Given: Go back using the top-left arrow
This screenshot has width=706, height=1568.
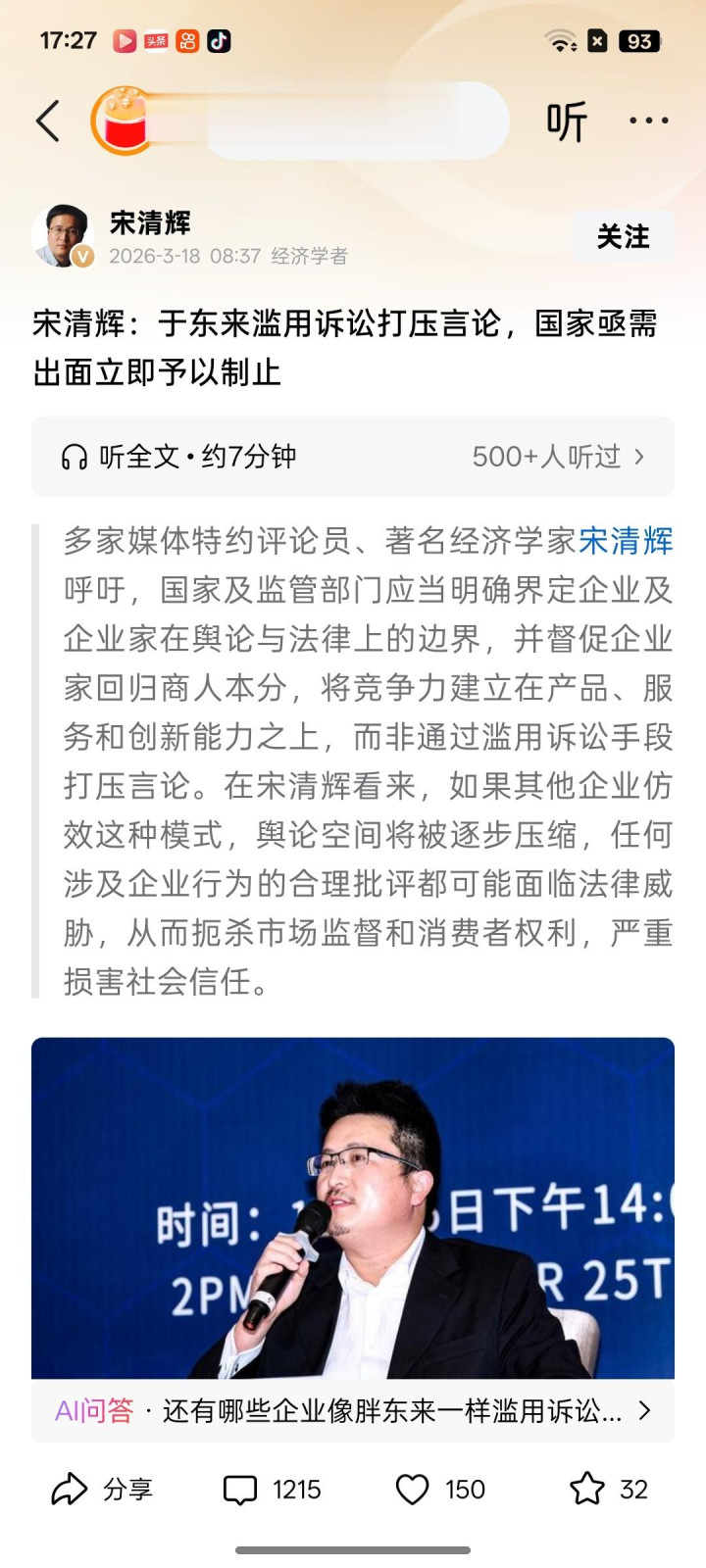Looking at the screenshot, I should (x=49, y=122).
